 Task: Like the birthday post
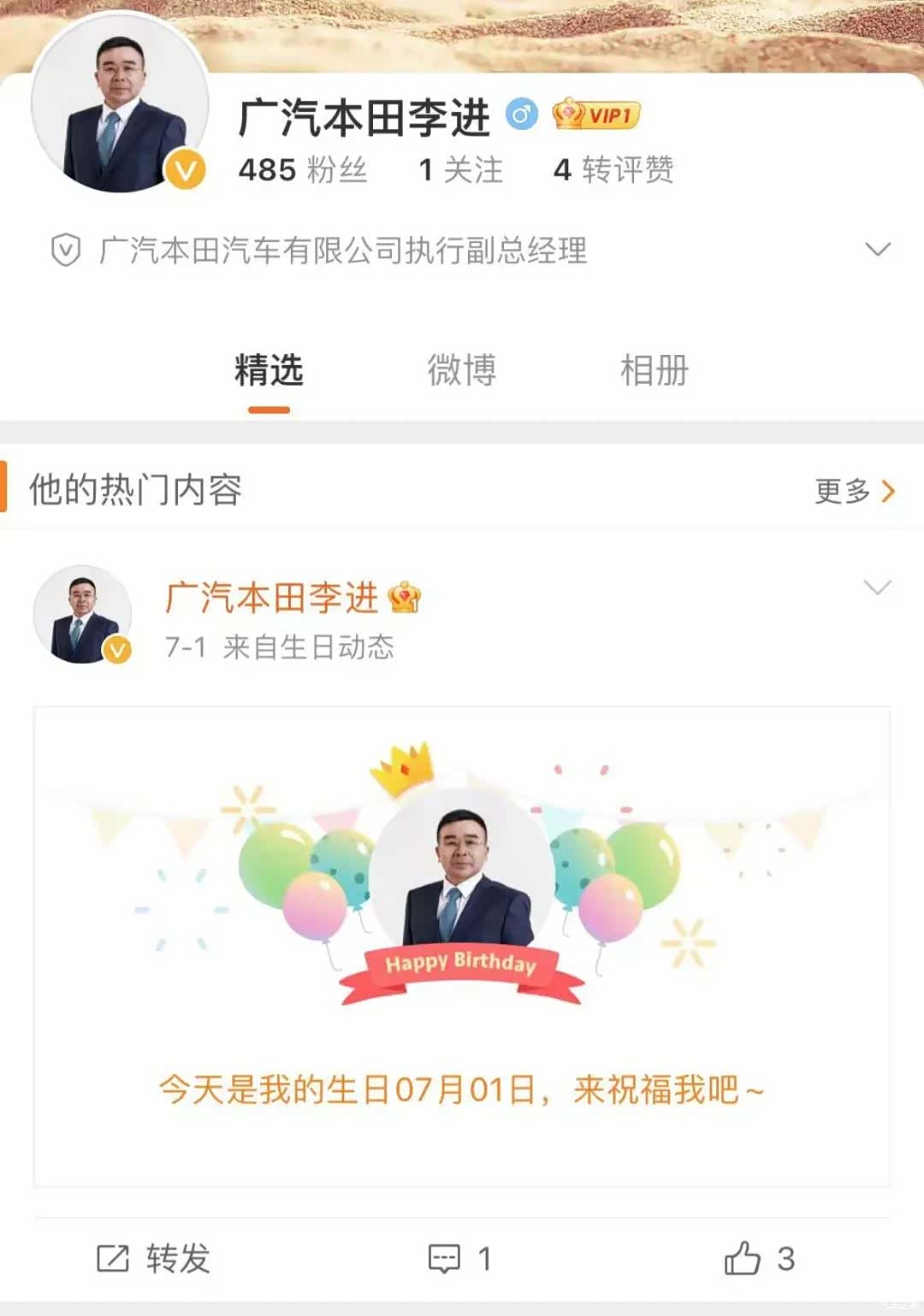(x=759, y=1259)
